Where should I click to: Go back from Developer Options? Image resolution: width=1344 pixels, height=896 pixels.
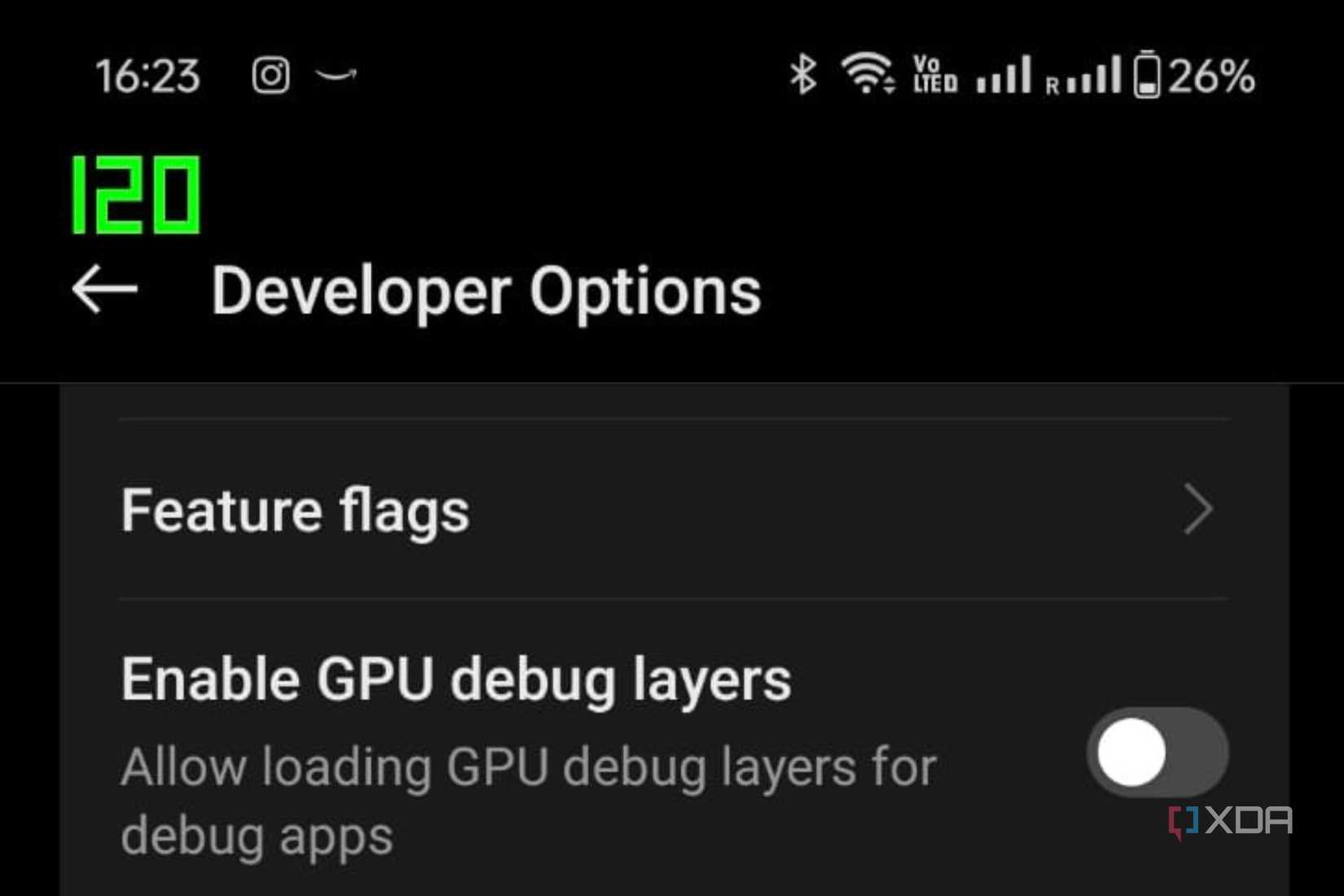pyautogui.click(x=104, y=290)
